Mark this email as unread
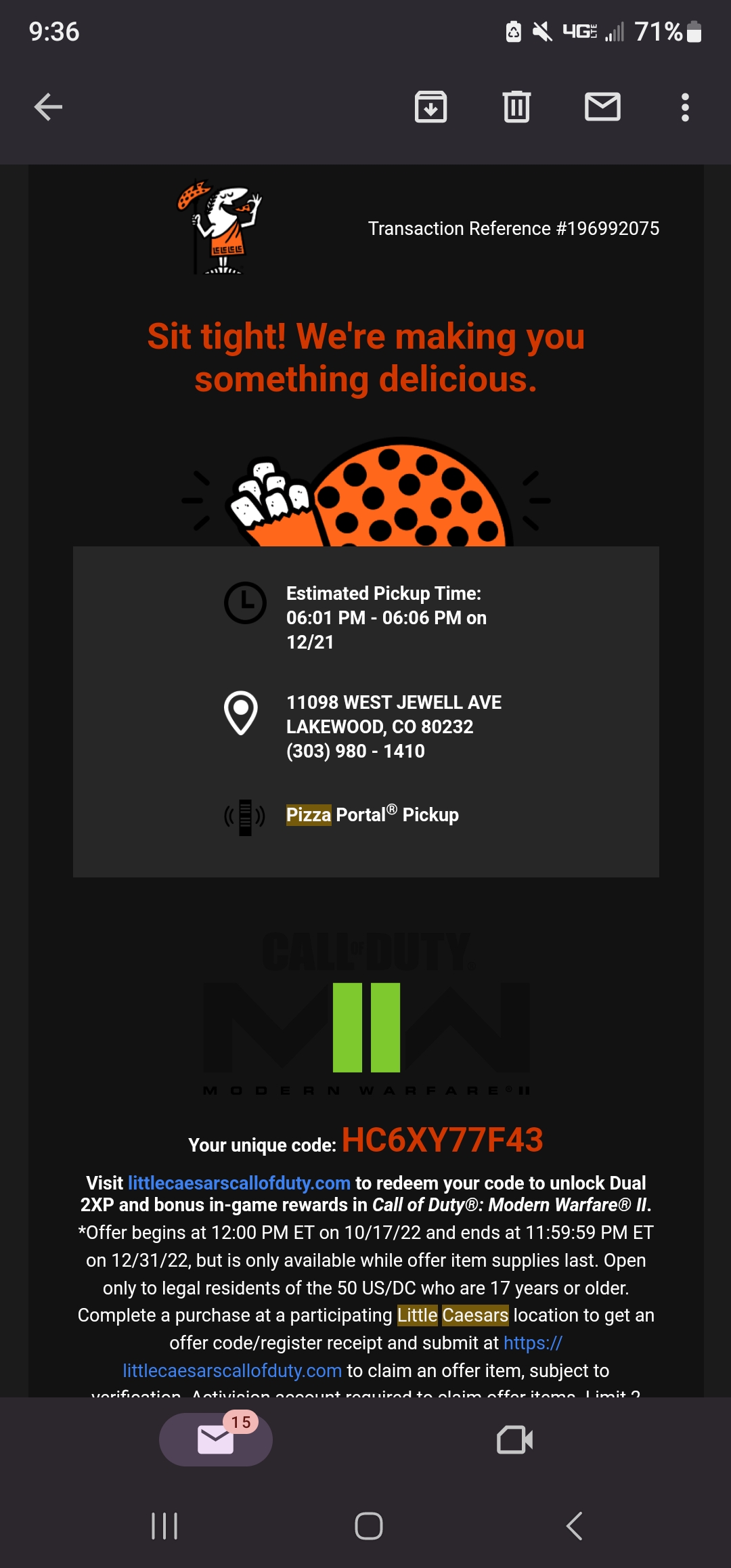Viewport: 731px width, 1568px height. tap(602, 107)
